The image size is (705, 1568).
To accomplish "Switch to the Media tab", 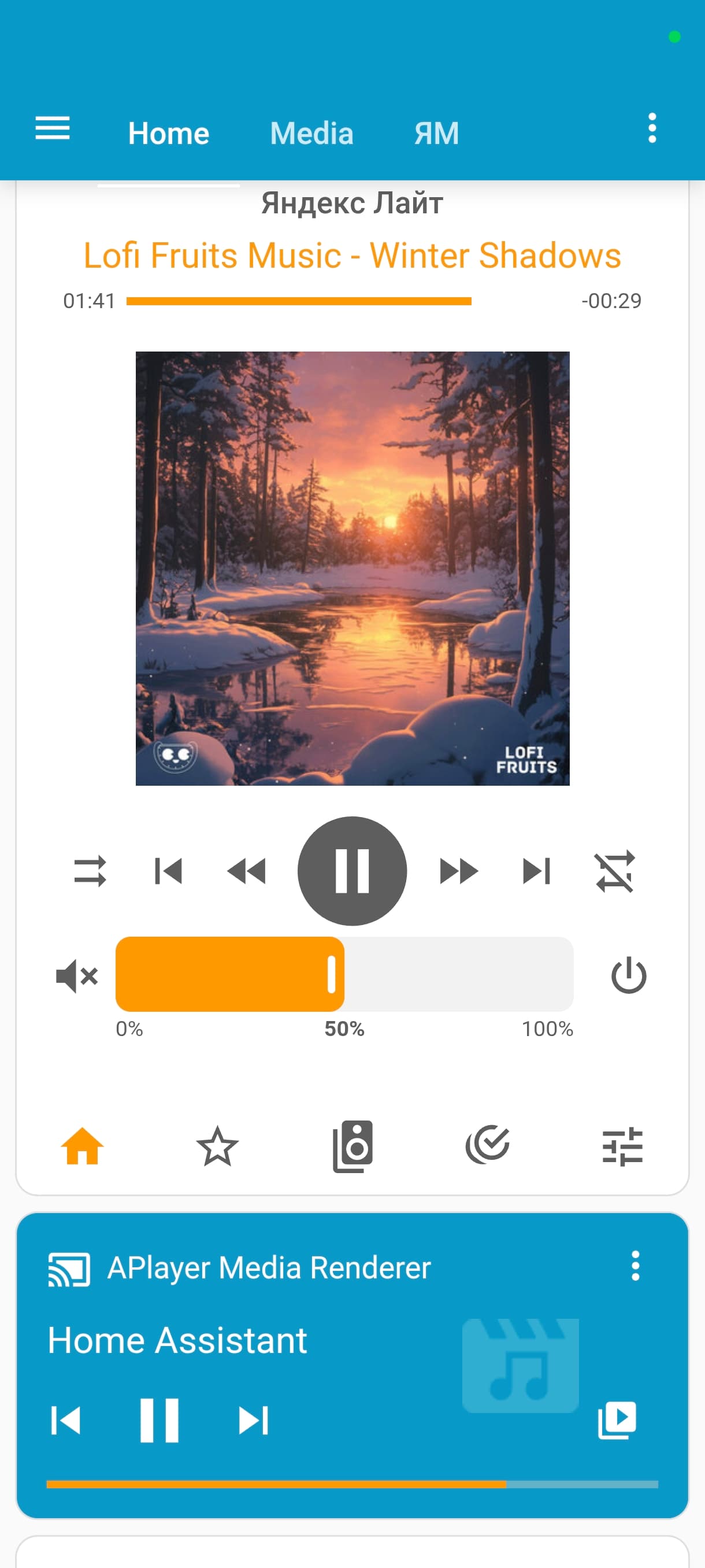I will pos(311,134).
